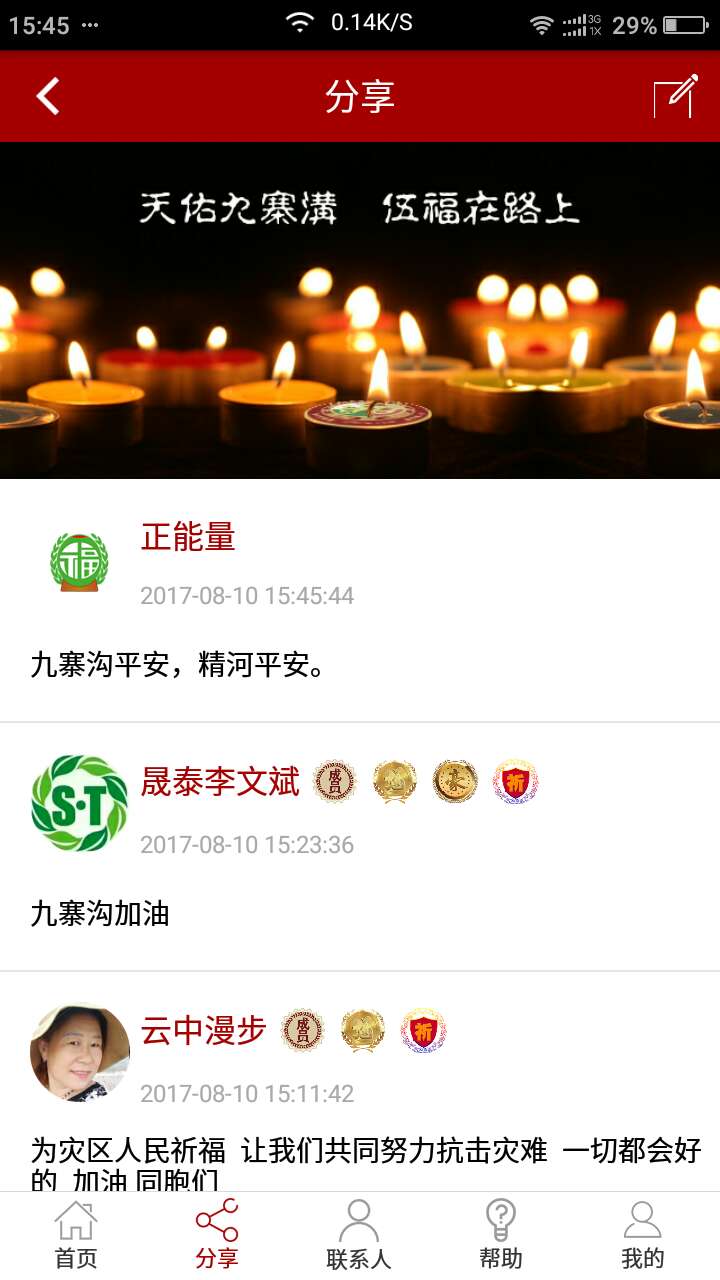Open 晟泰李文斌's post 九寨沟加油

pos(360,913)
